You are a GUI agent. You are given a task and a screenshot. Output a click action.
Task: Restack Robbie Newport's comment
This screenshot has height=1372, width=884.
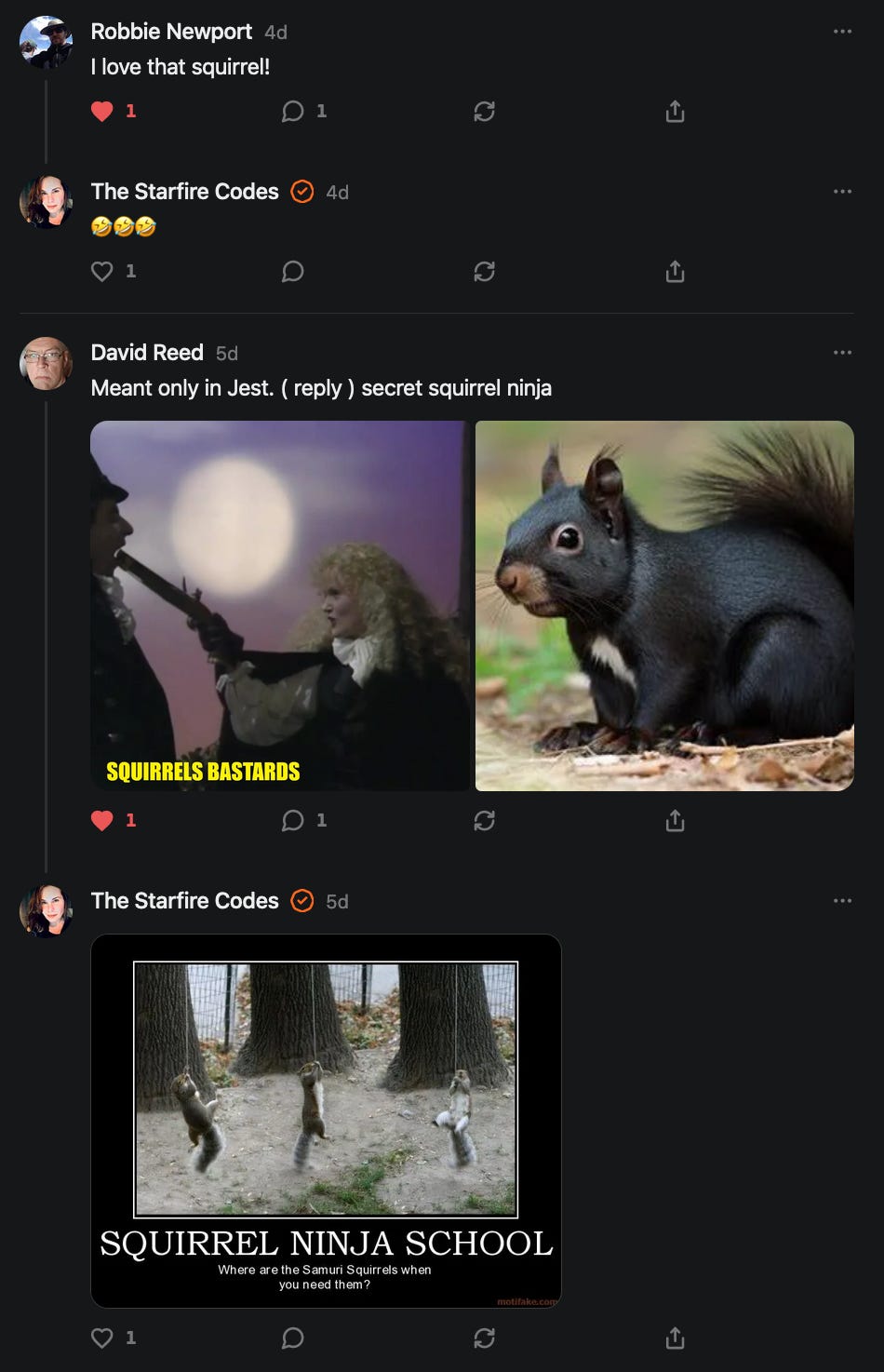[x=484, y=112]
